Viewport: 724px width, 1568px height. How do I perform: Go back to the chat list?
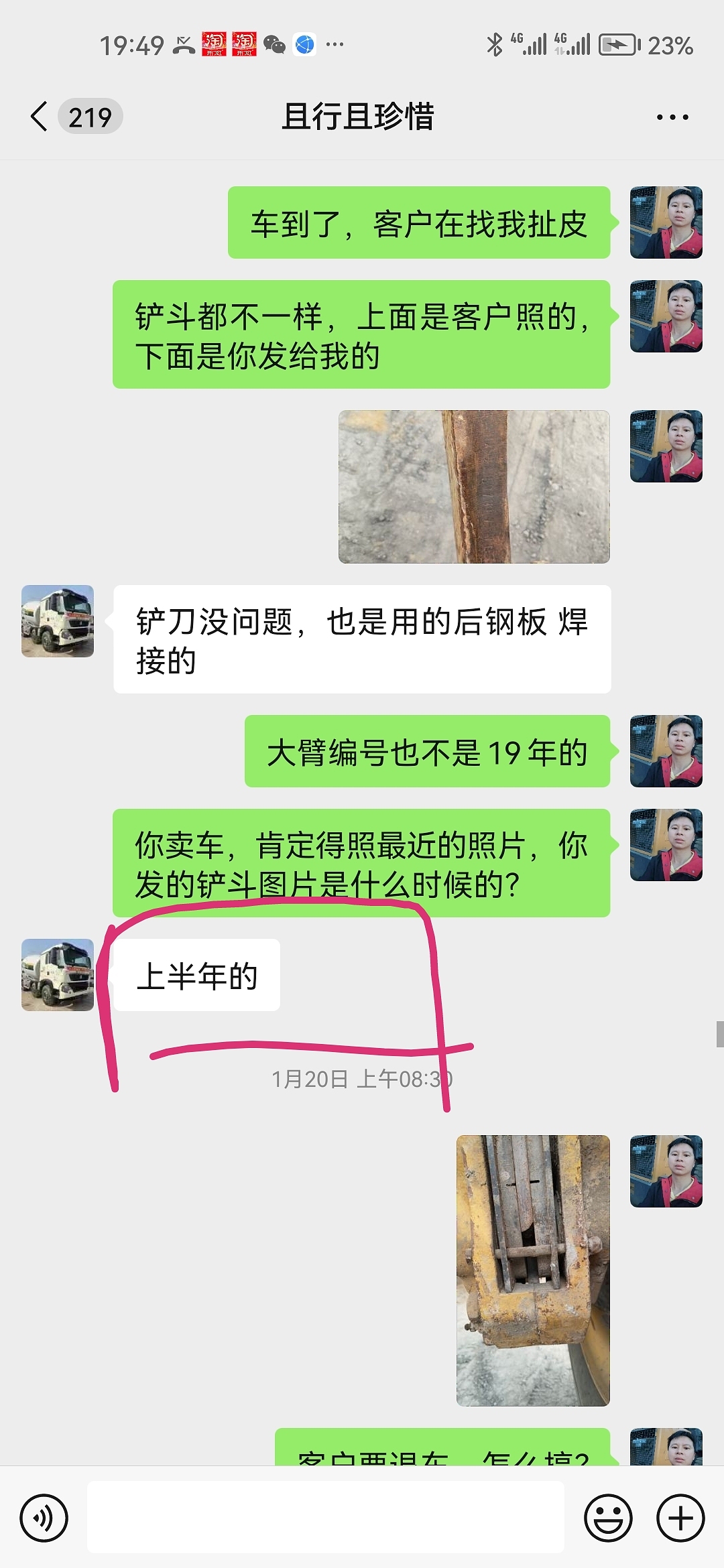click(40, 117)
